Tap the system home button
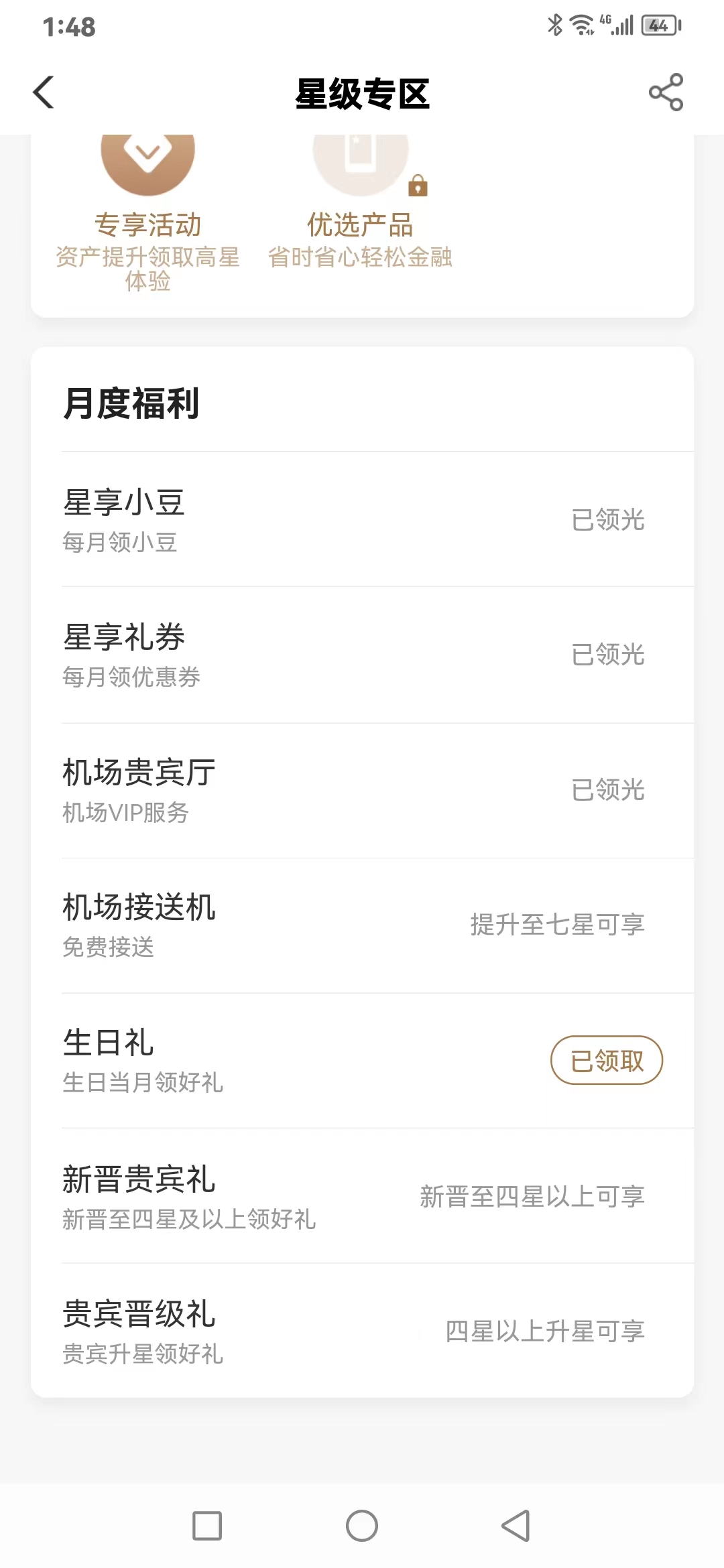This screenshot has height=1568, width=724. tap(362, 1526)
